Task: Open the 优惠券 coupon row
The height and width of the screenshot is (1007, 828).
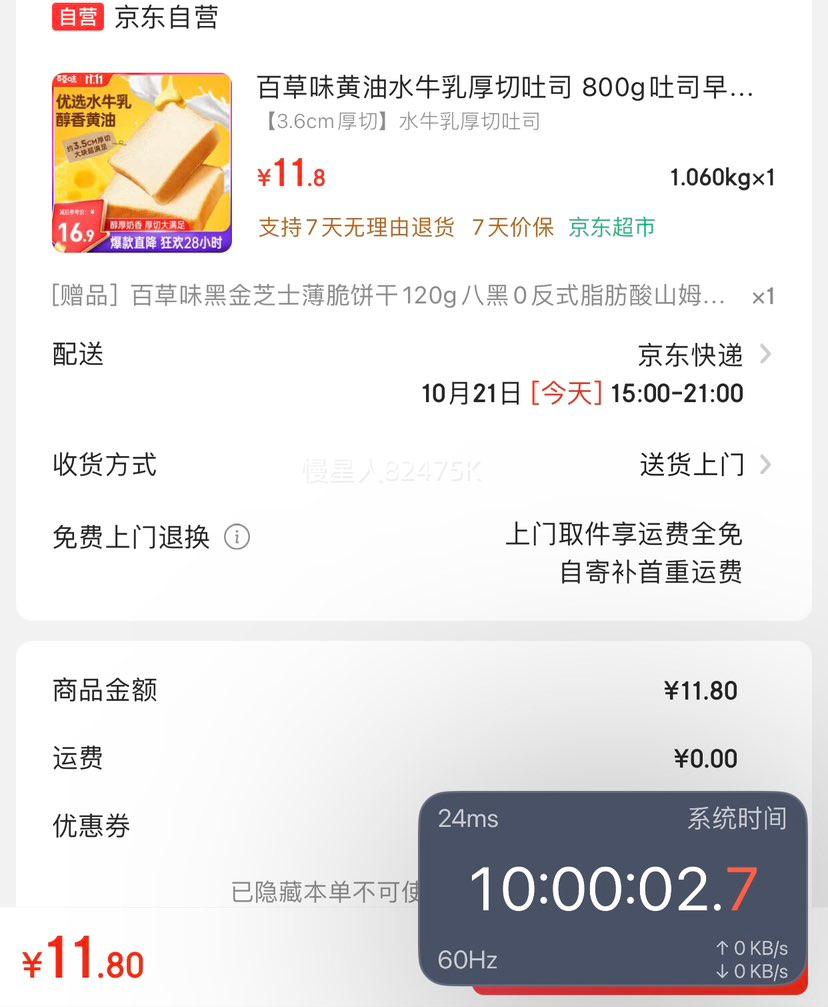Action: coord(92,826)
